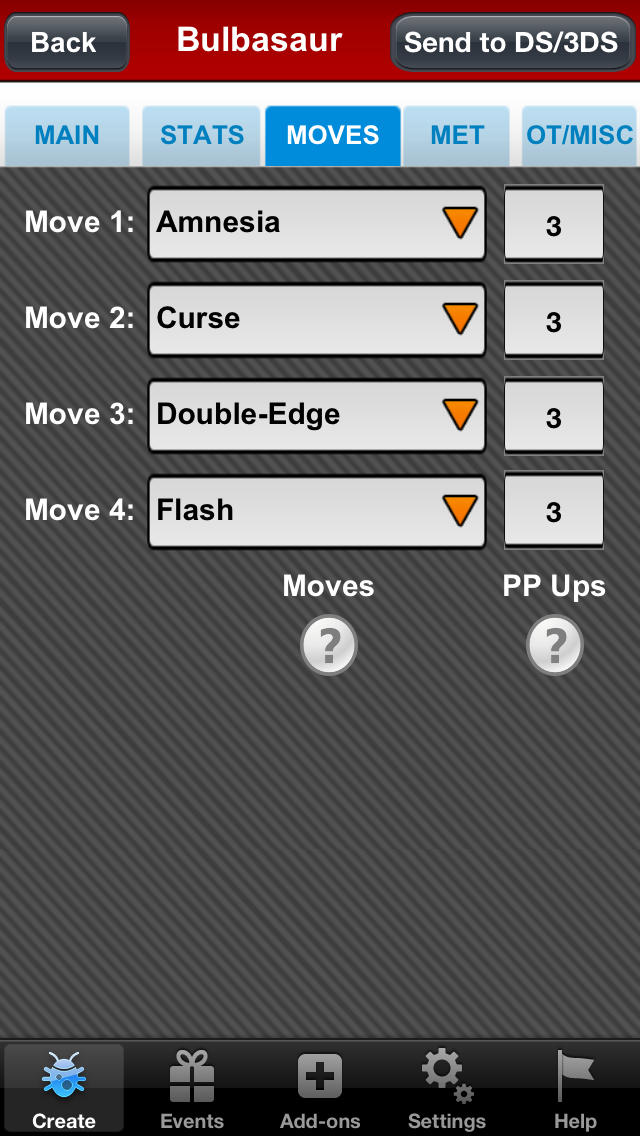Screen dimensions: 640x1136
Task: Open help for Moves
Action: point(329,646)
